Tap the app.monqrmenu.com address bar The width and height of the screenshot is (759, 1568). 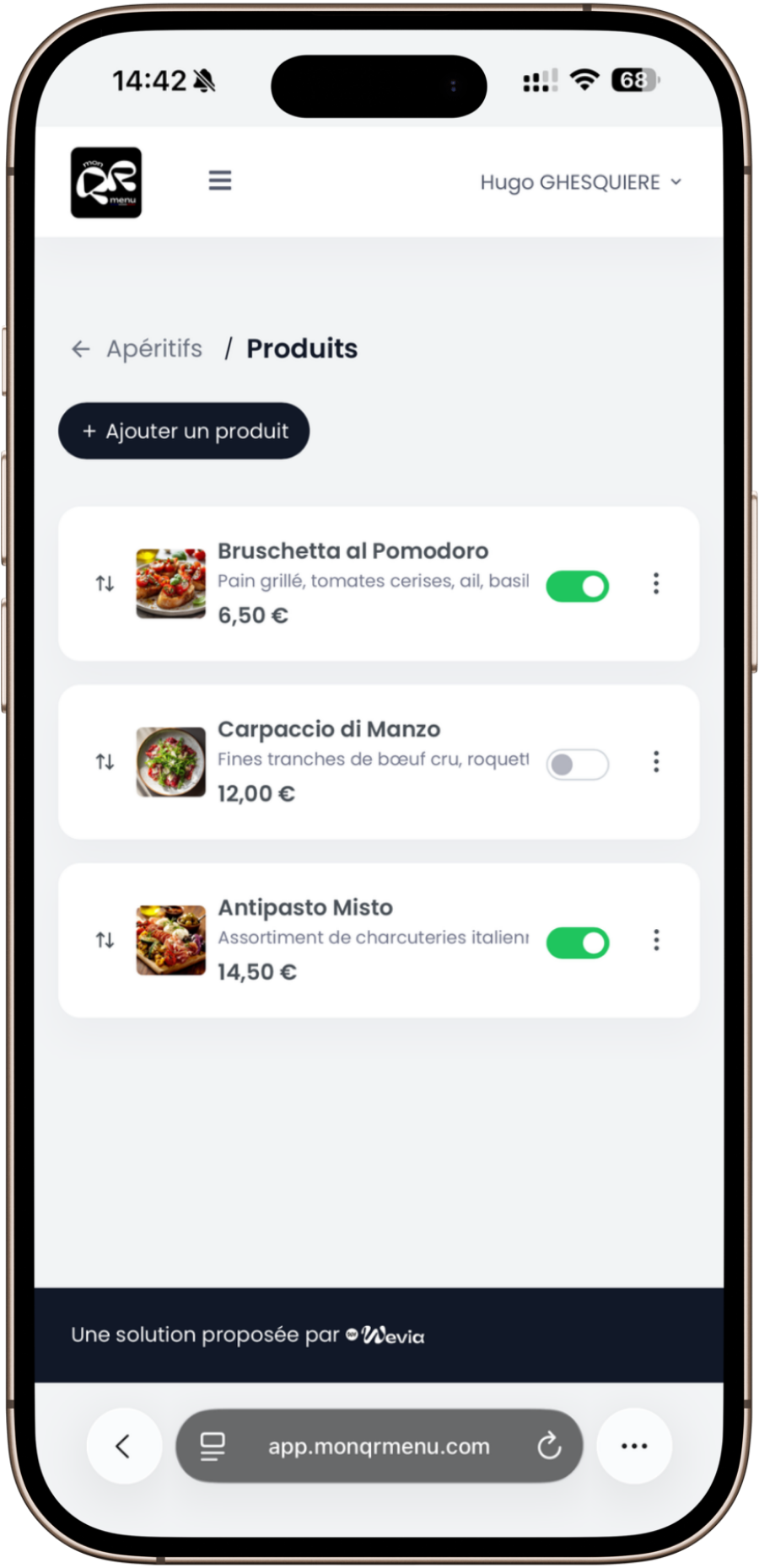[x=379, y=1447]
